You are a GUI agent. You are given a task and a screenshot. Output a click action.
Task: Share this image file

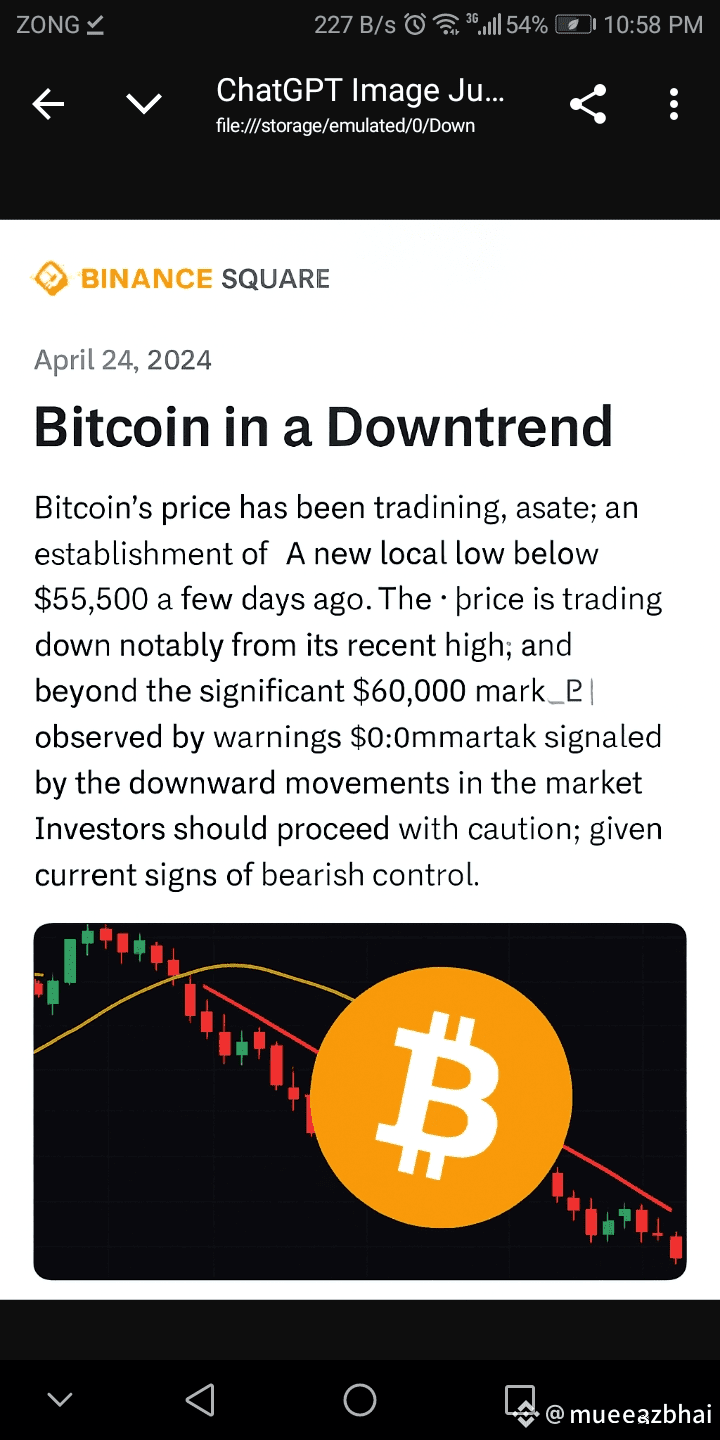point(588,104)
